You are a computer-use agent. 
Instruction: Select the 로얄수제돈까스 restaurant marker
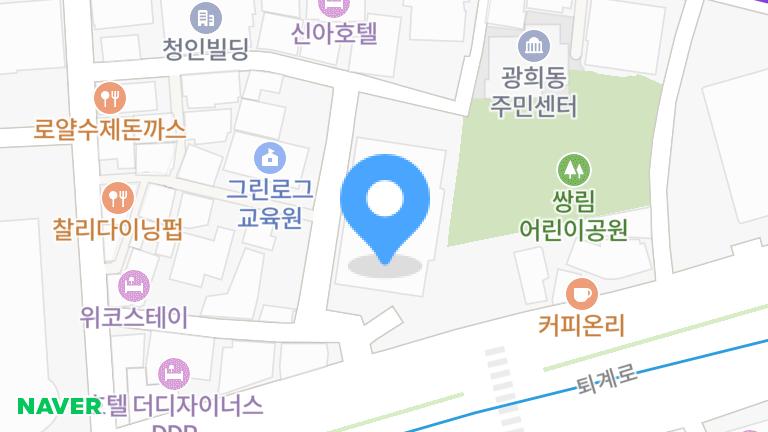pos(109,97)
